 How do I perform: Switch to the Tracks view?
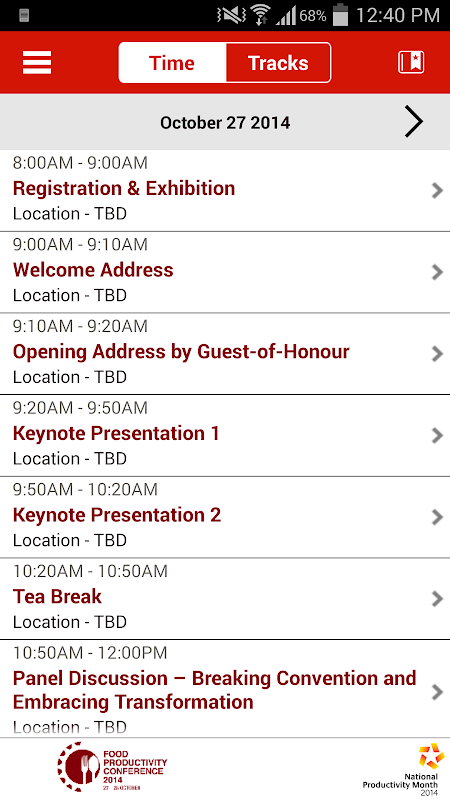coord(278,63)
